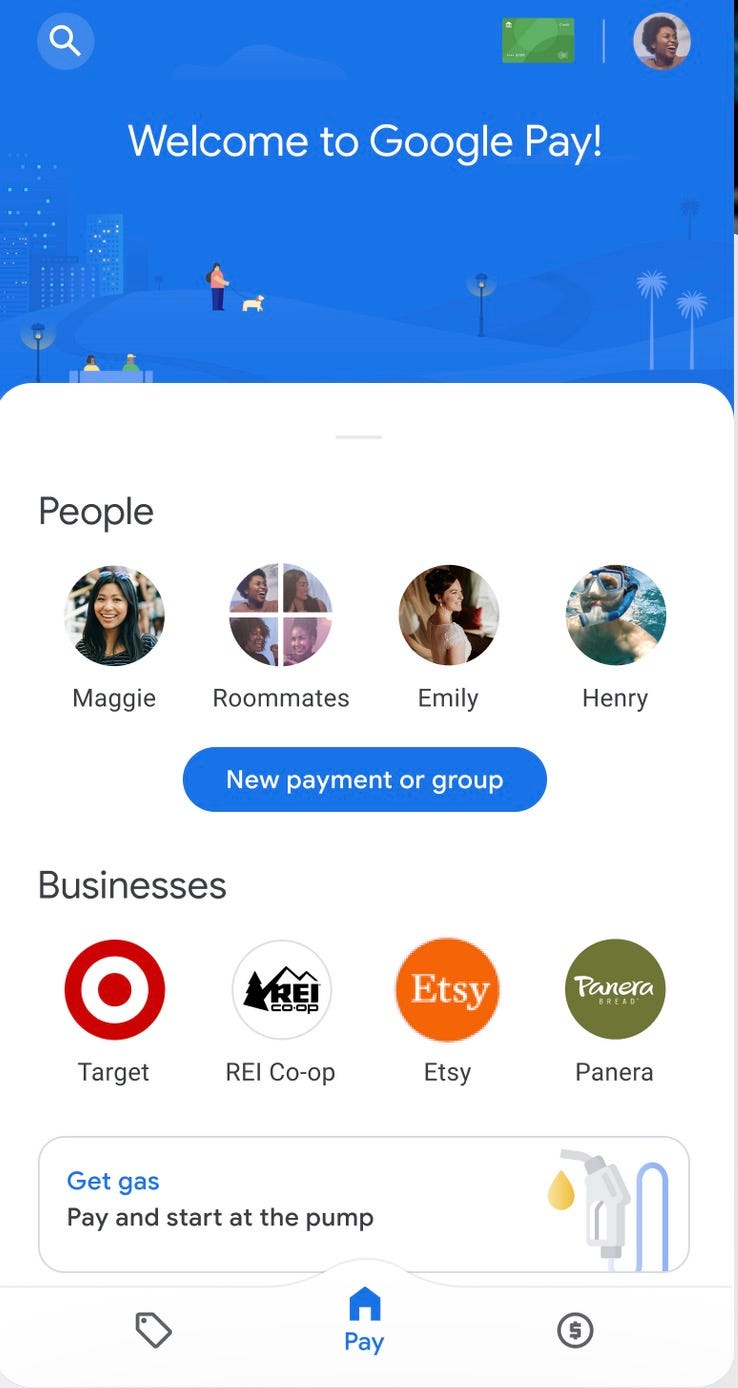The width and height of the screenshot is (738, 1388).
Task: Switch to the dollar insights tab
Action: (575, 1330)
